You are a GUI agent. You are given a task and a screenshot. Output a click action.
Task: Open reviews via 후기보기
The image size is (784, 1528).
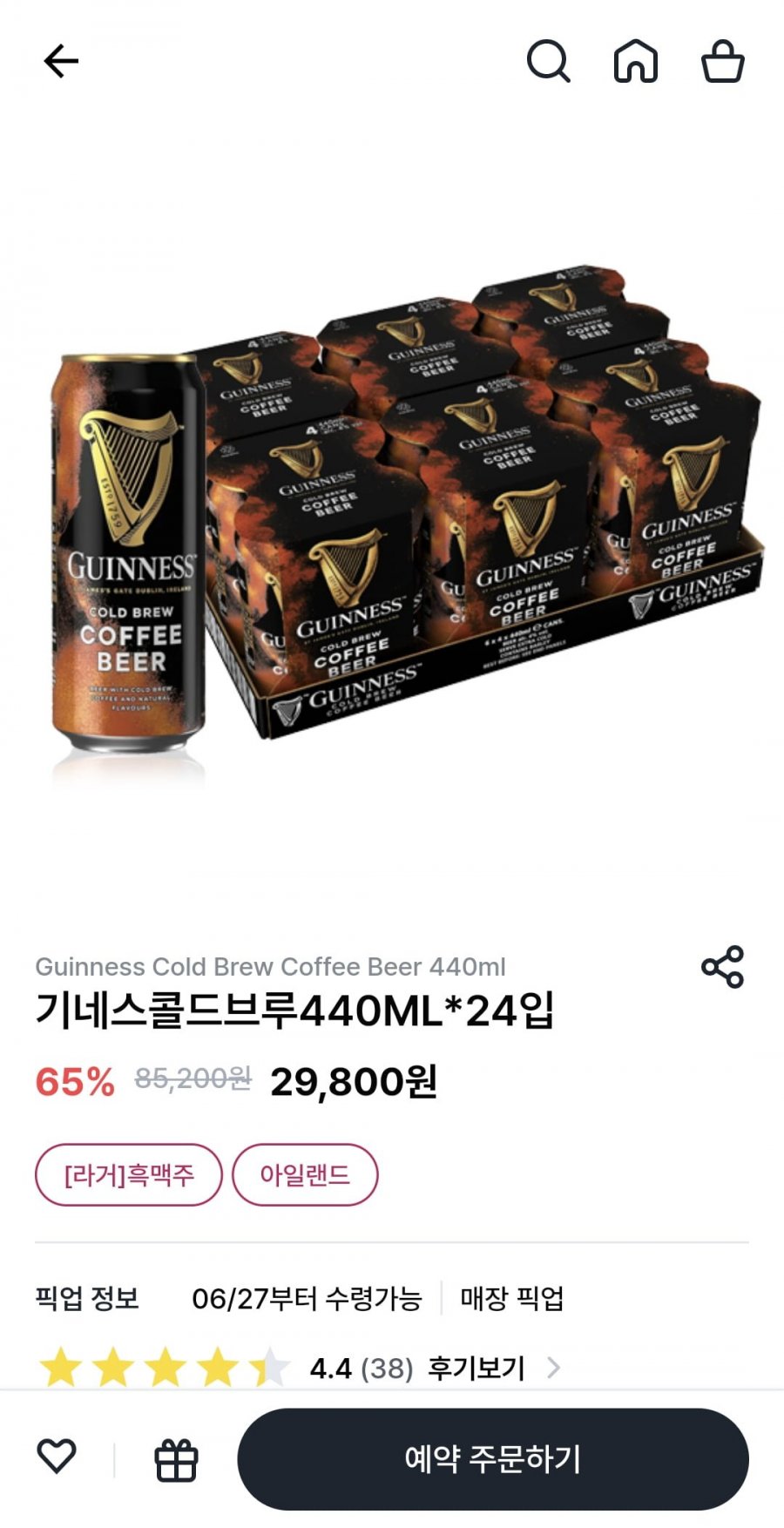(x=492, y=1368)
